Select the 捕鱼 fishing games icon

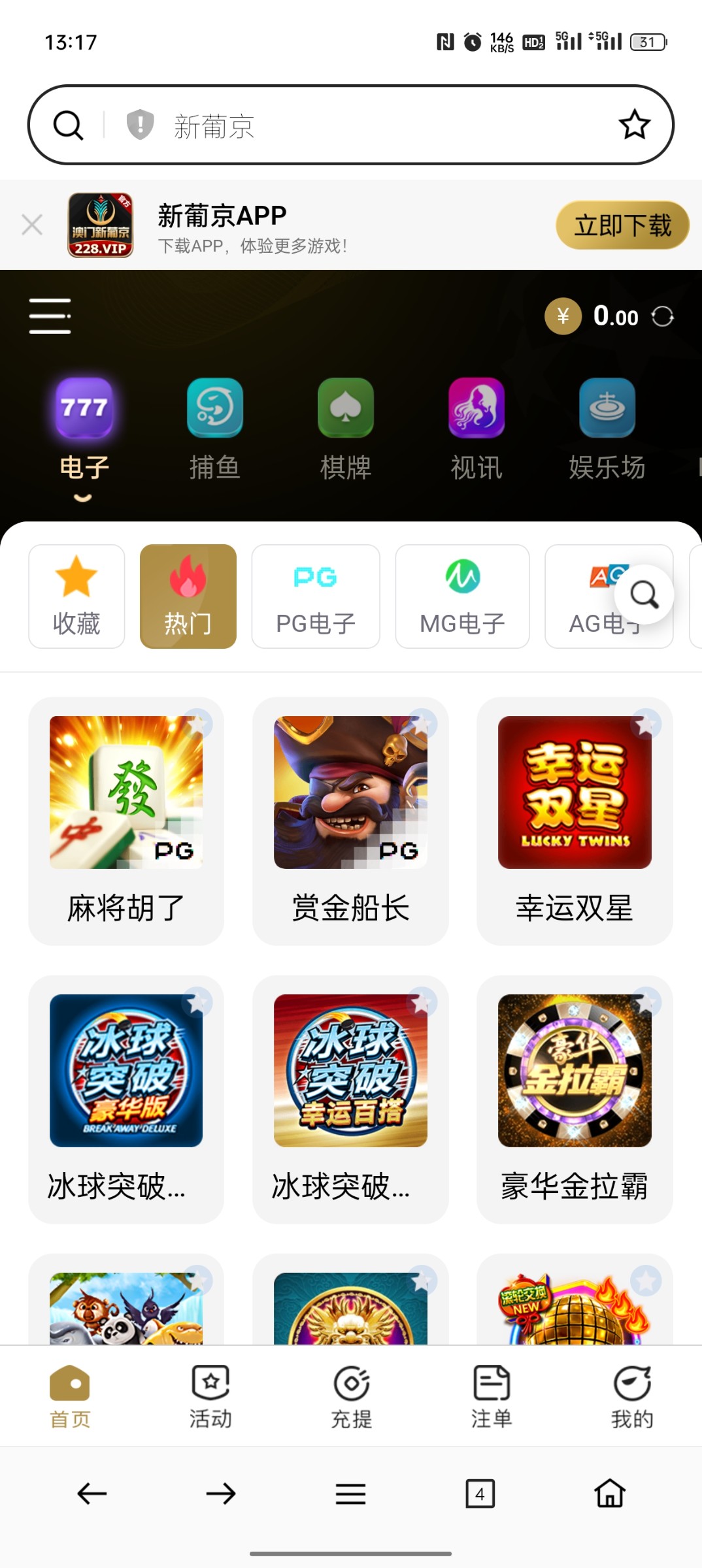(216, 408)
